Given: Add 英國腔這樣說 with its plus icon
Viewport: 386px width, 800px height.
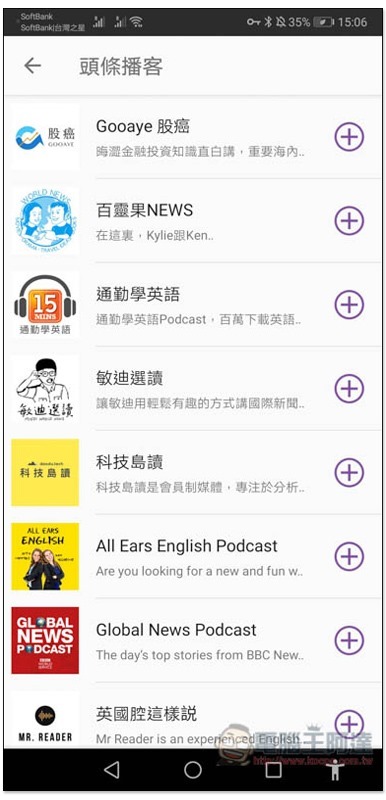Looking at the screenshot, I should (349, 723).
